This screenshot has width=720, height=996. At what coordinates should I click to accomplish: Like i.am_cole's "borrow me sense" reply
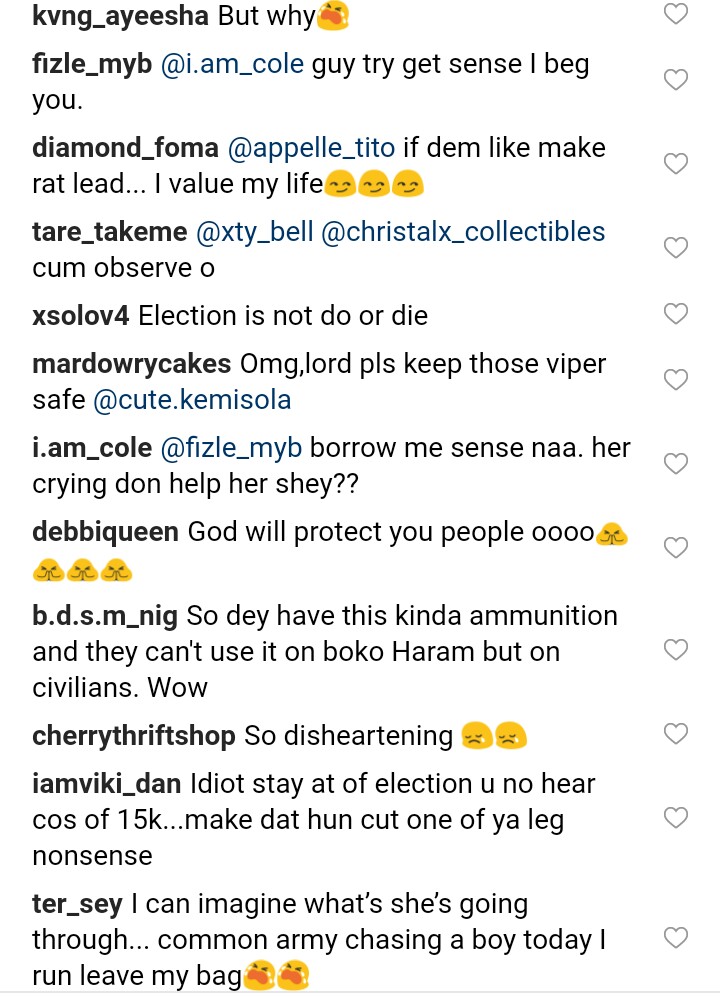[677, 464]
